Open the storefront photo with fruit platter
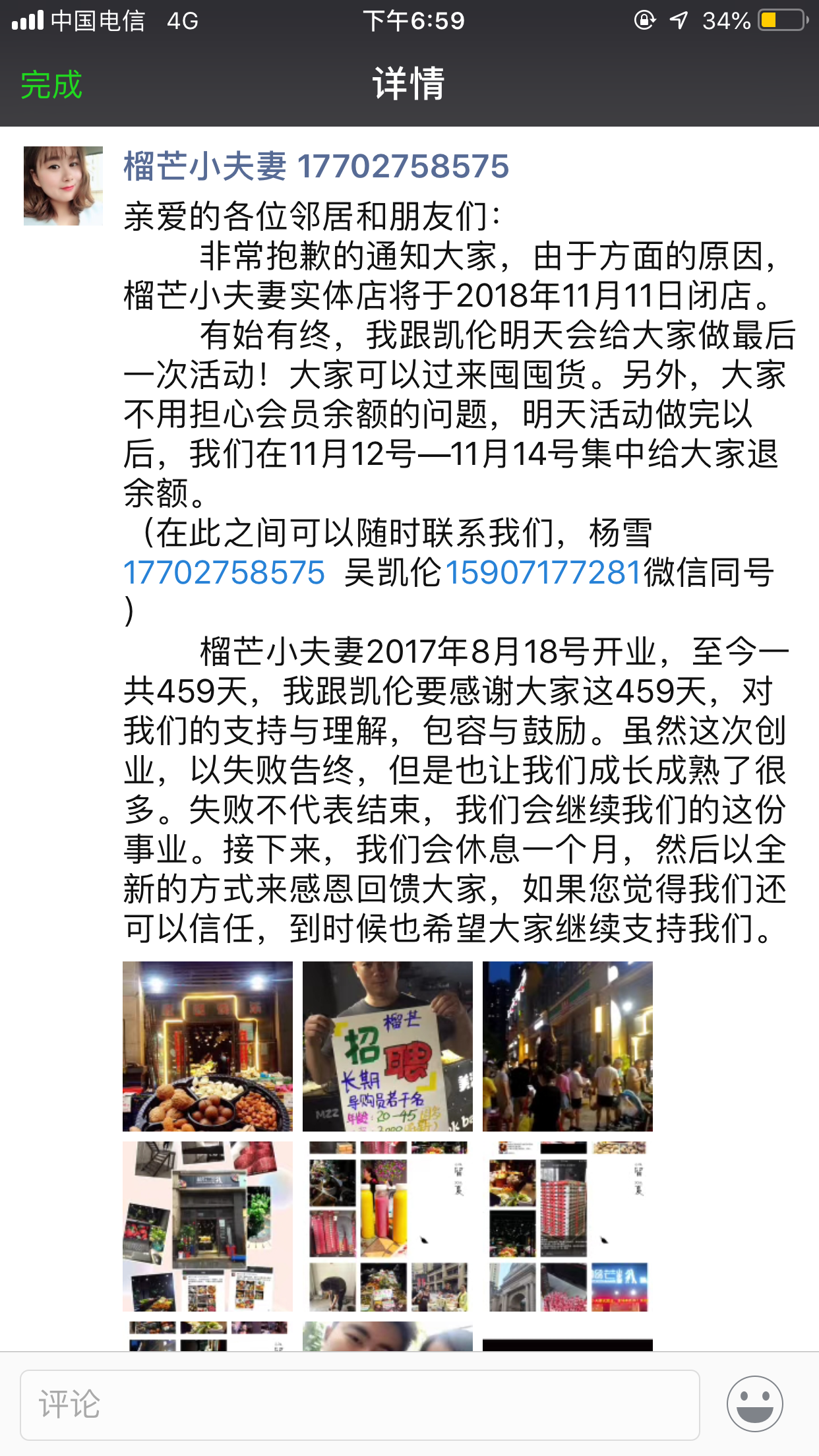Screen dimensions: 819x1456 (208, 1046)
